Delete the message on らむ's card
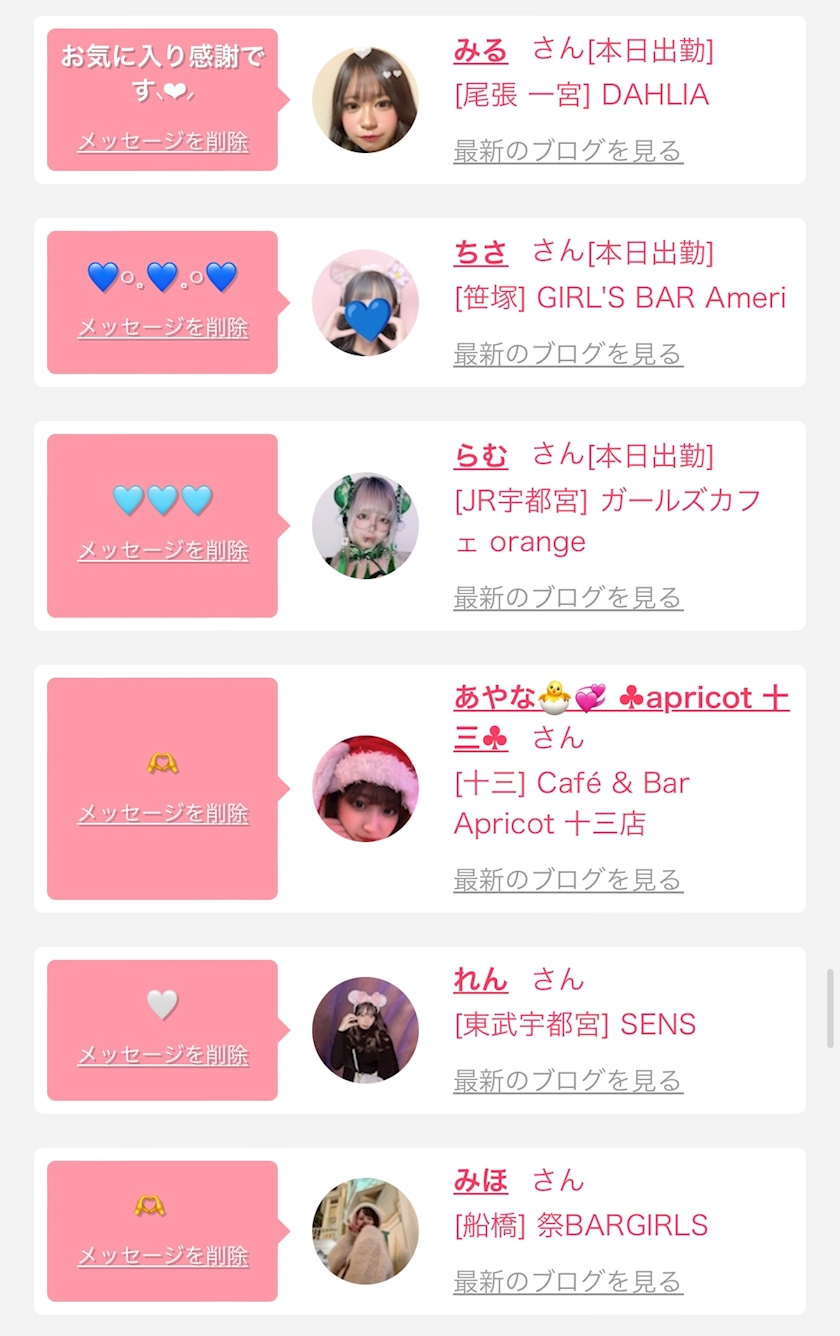Image resolution: width=840 pixels, height=1336 pixels. 163,551
